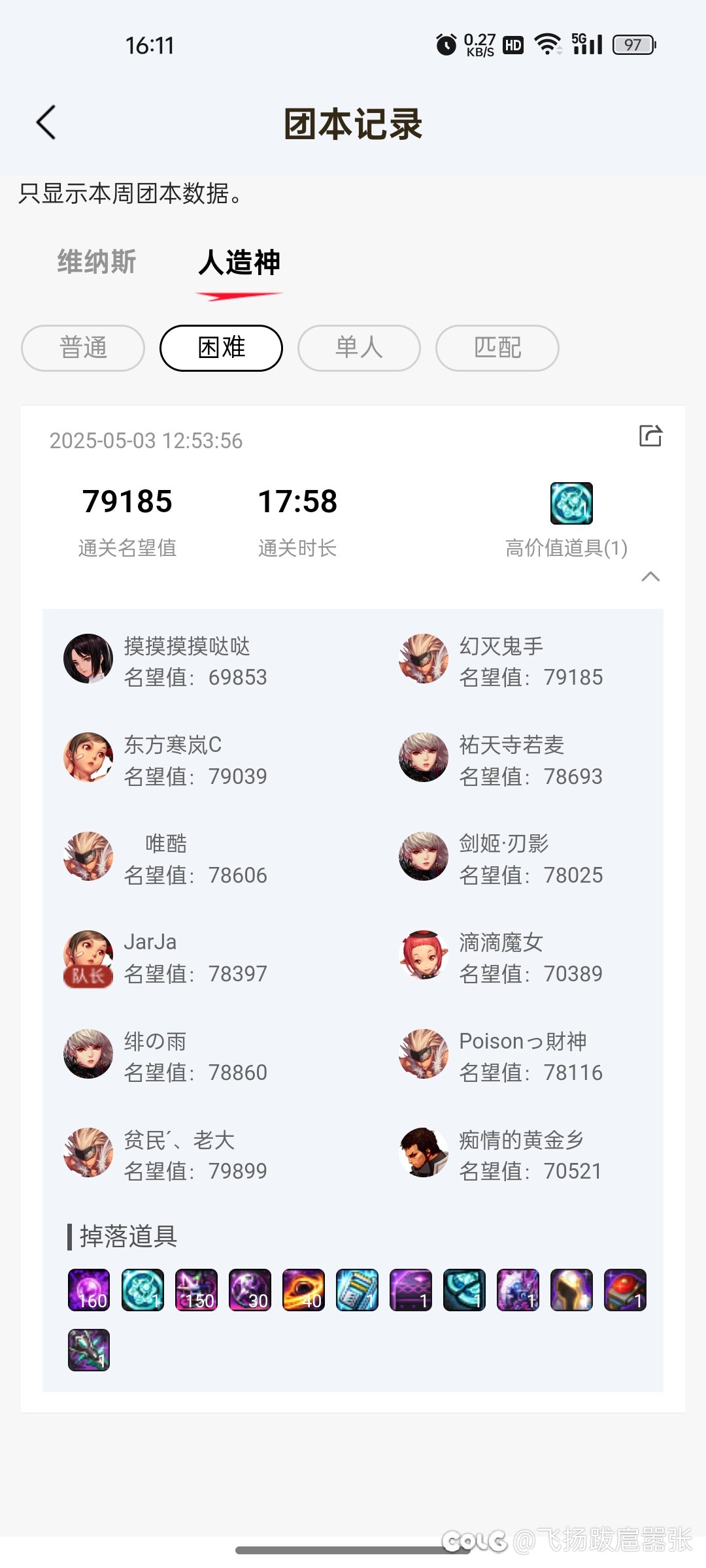The height and width of the screenshot is (1568, 706).
Task: Switch to the 维纳斯 tab
Action: tap(97, 262)
